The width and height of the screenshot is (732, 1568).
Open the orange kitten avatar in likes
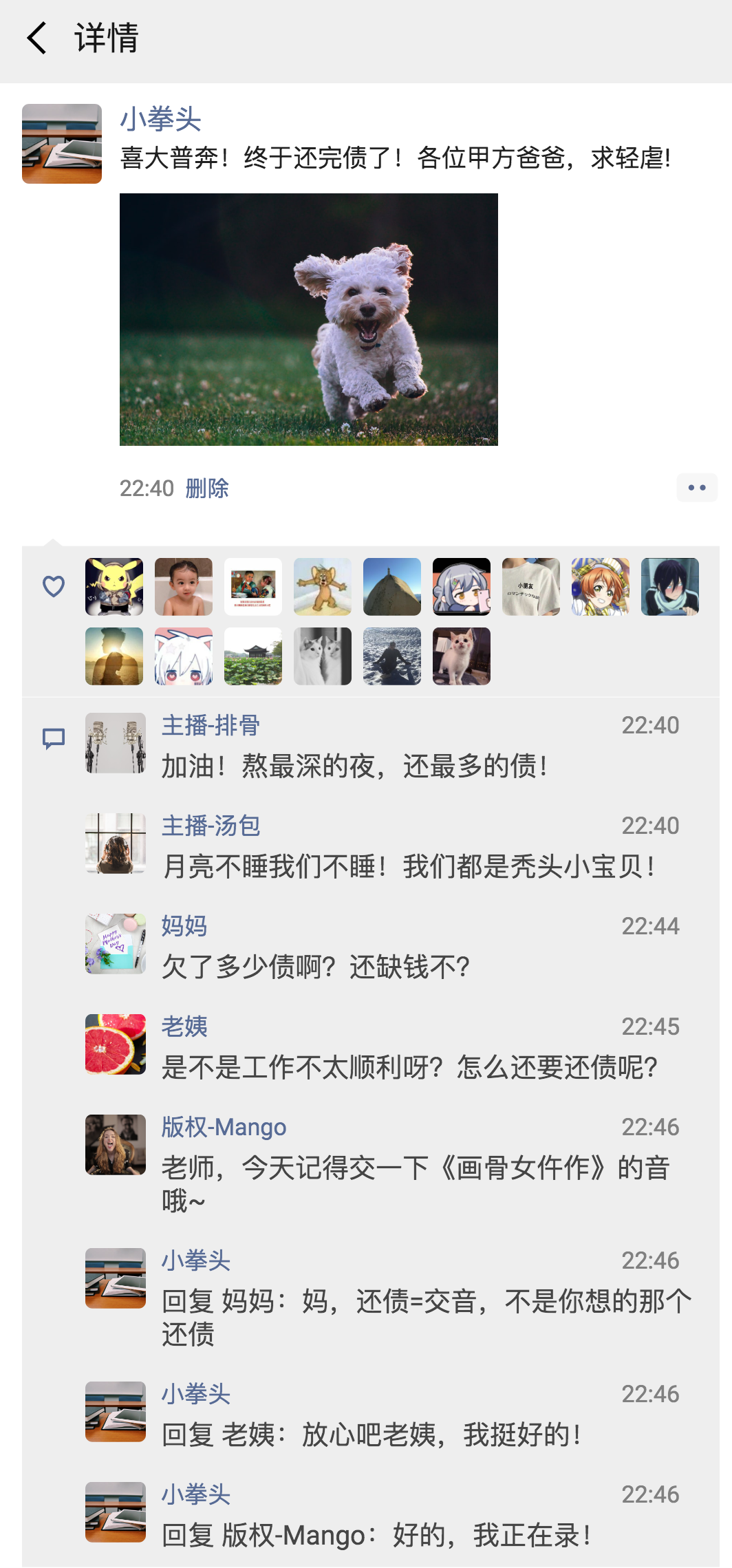(x=462, y=656)
